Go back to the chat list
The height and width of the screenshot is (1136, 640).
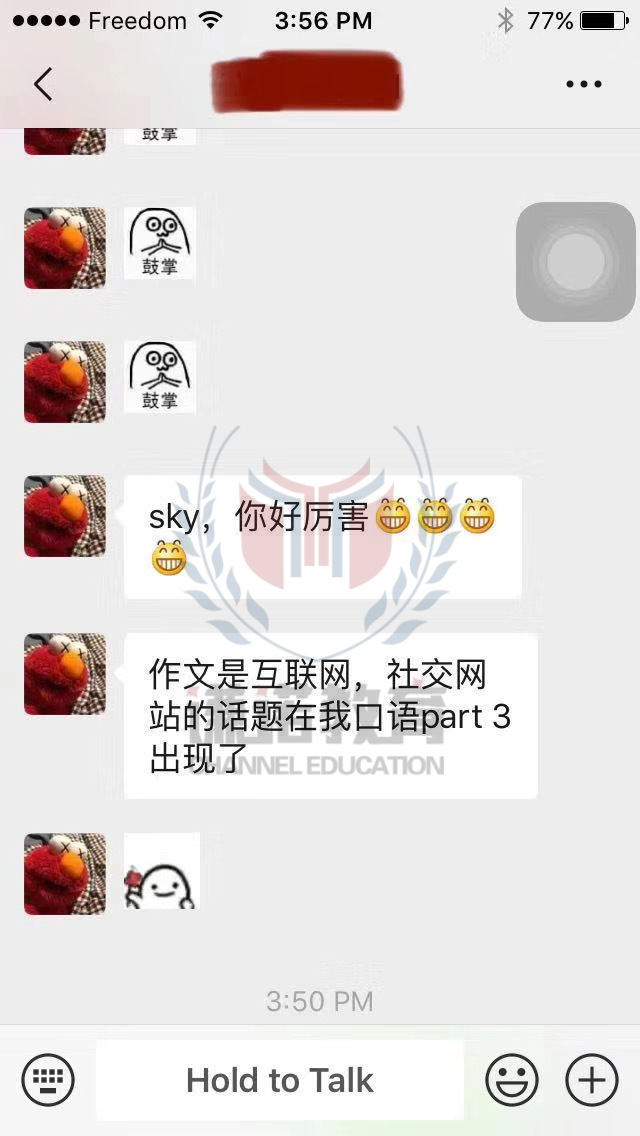click(42, 84)
